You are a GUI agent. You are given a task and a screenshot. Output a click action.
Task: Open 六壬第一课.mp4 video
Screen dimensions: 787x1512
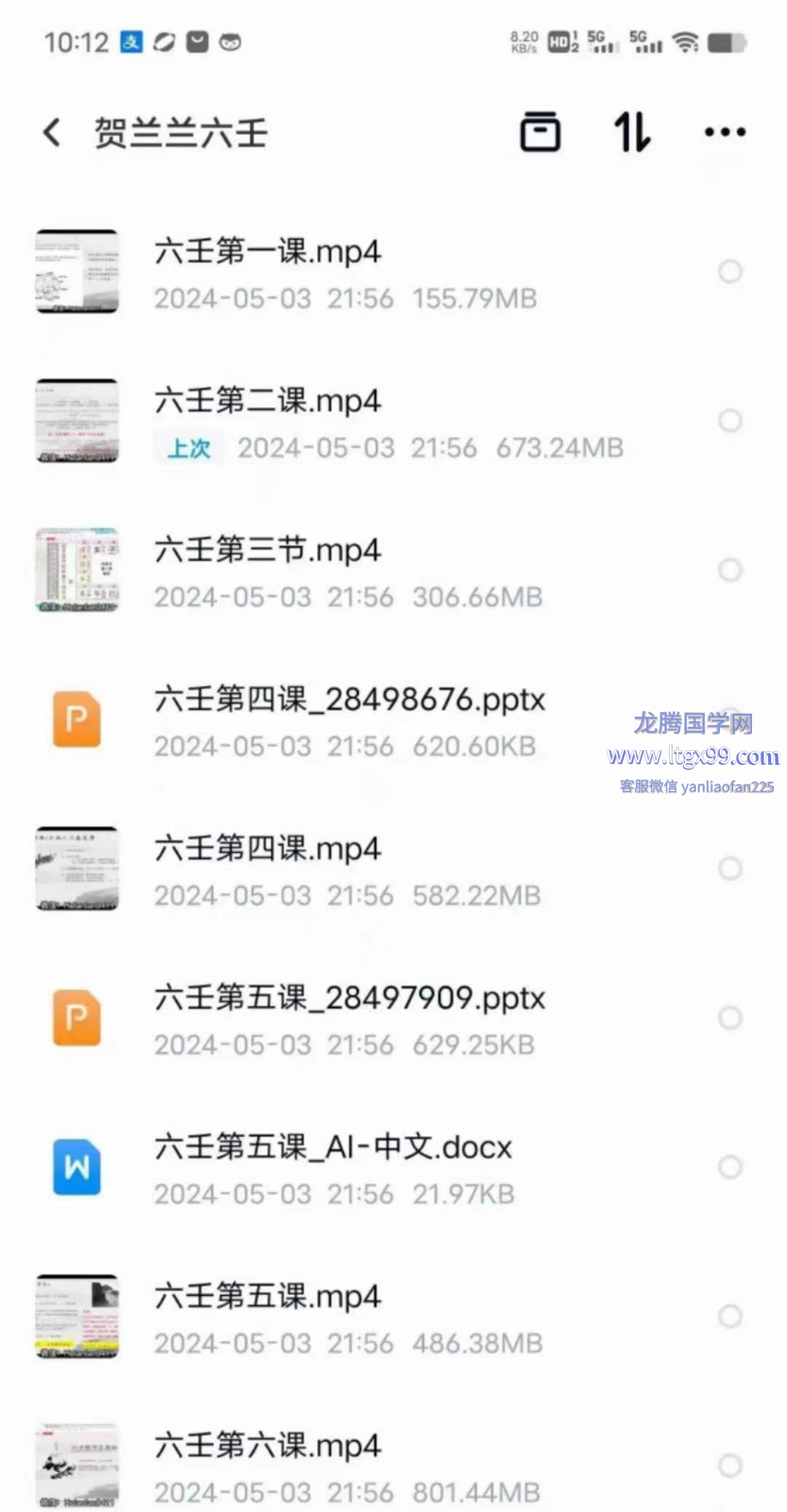click(267, 252)
